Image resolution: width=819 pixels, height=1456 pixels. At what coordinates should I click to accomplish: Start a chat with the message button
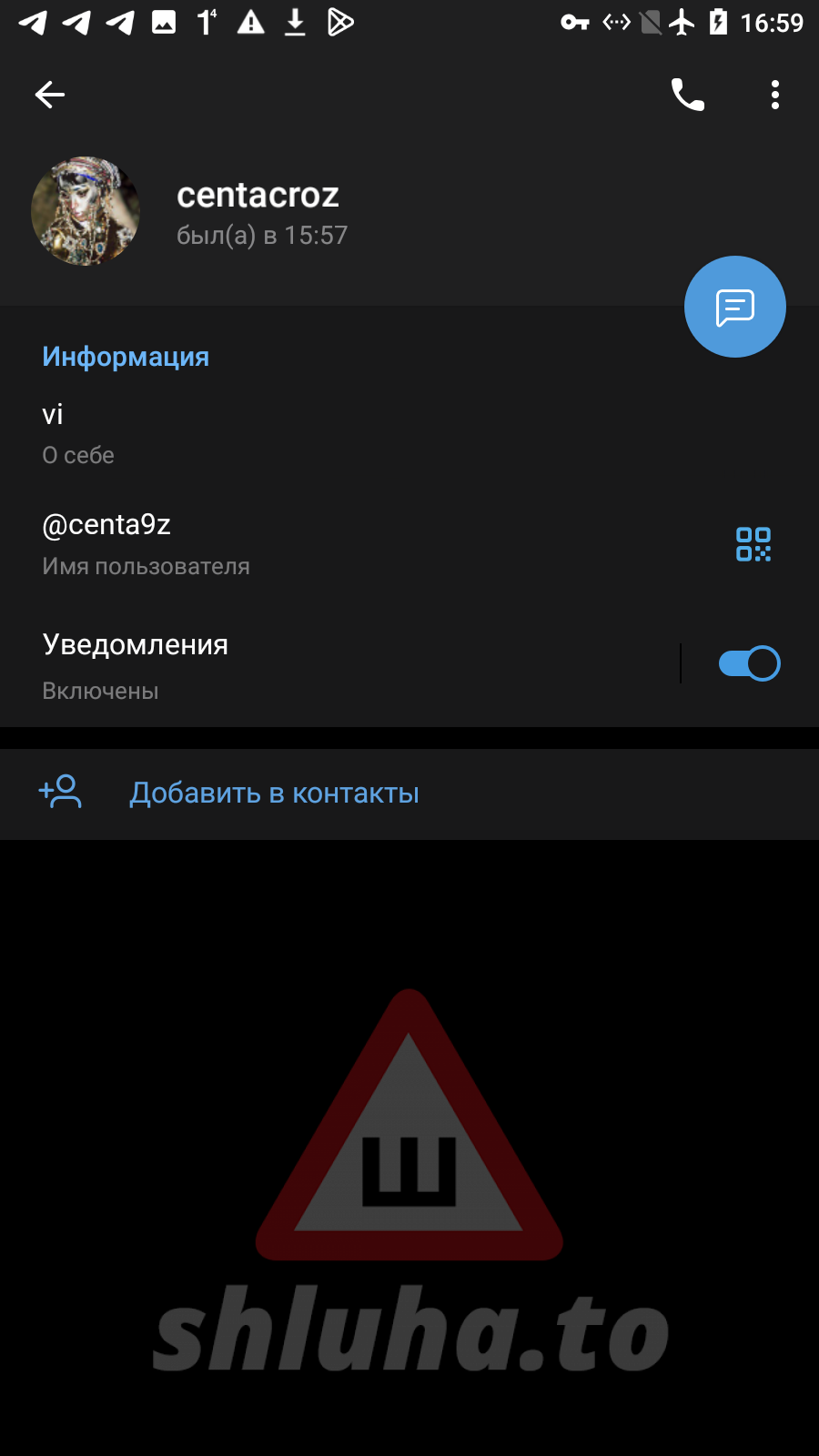pyautogui.click(x=734, y=307)
